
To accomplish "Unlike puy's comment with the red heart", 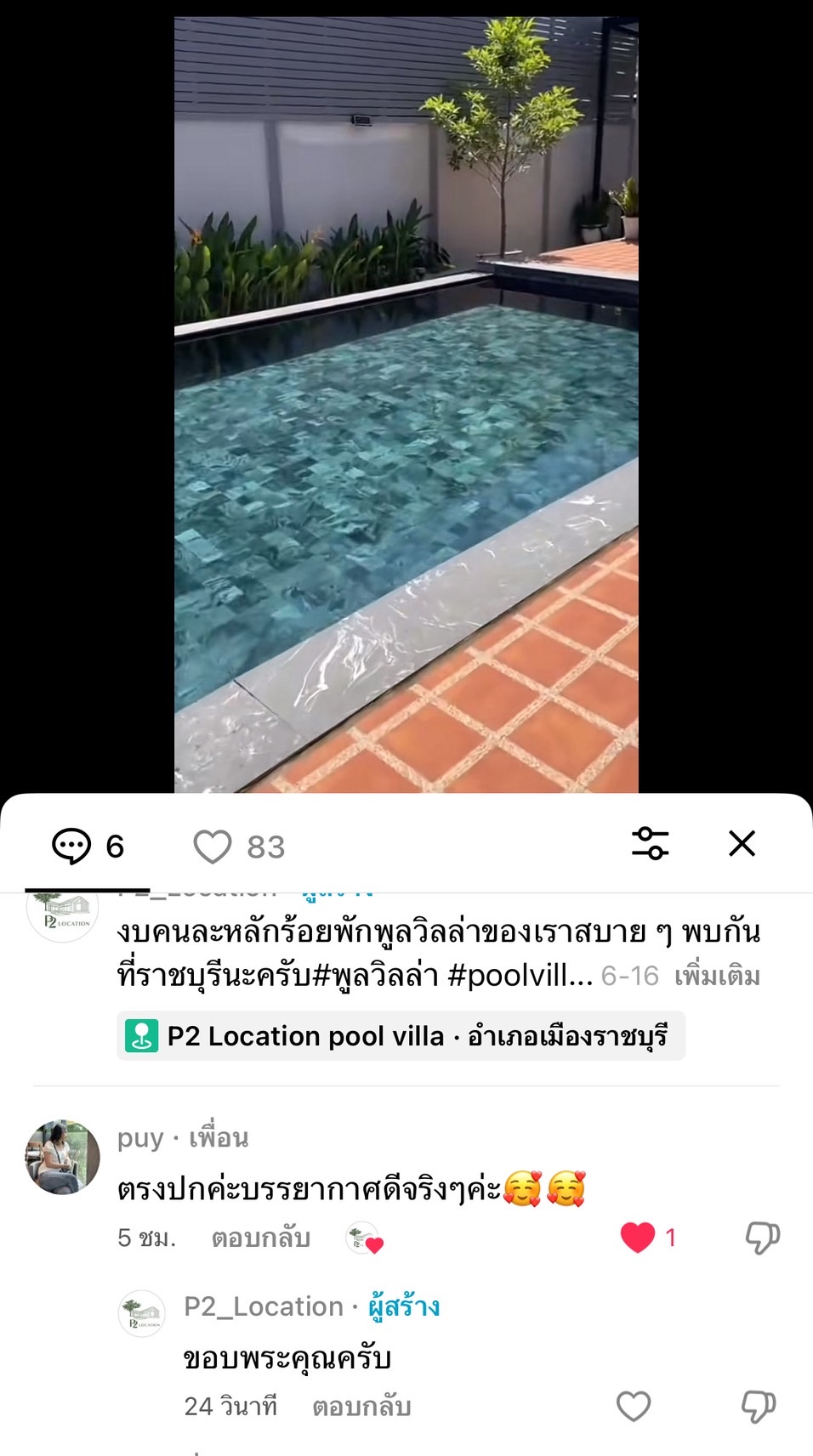I will [638, 1238].
